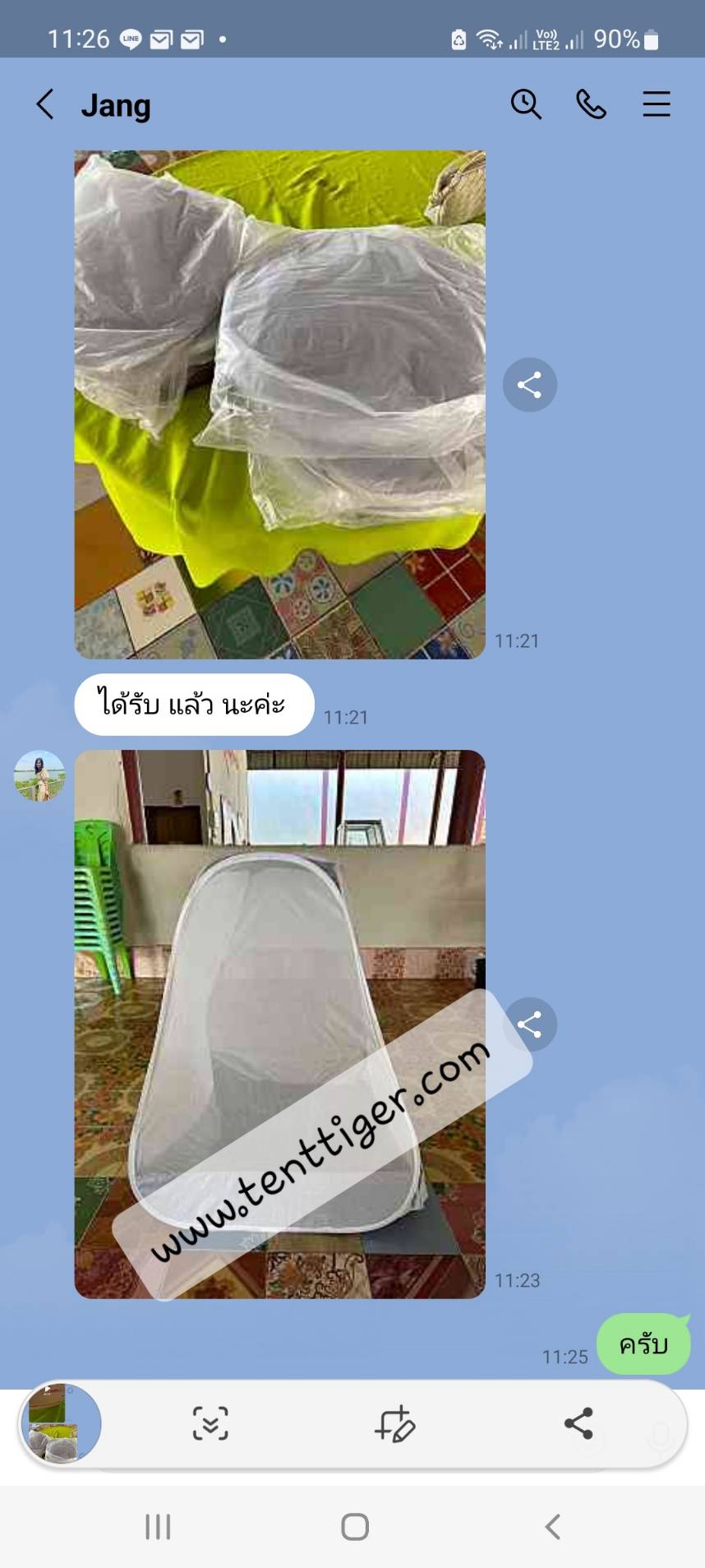Open the photo sent at 11:21
Viewport: 705px width, 1568px height.
click(x=279, y=405)
